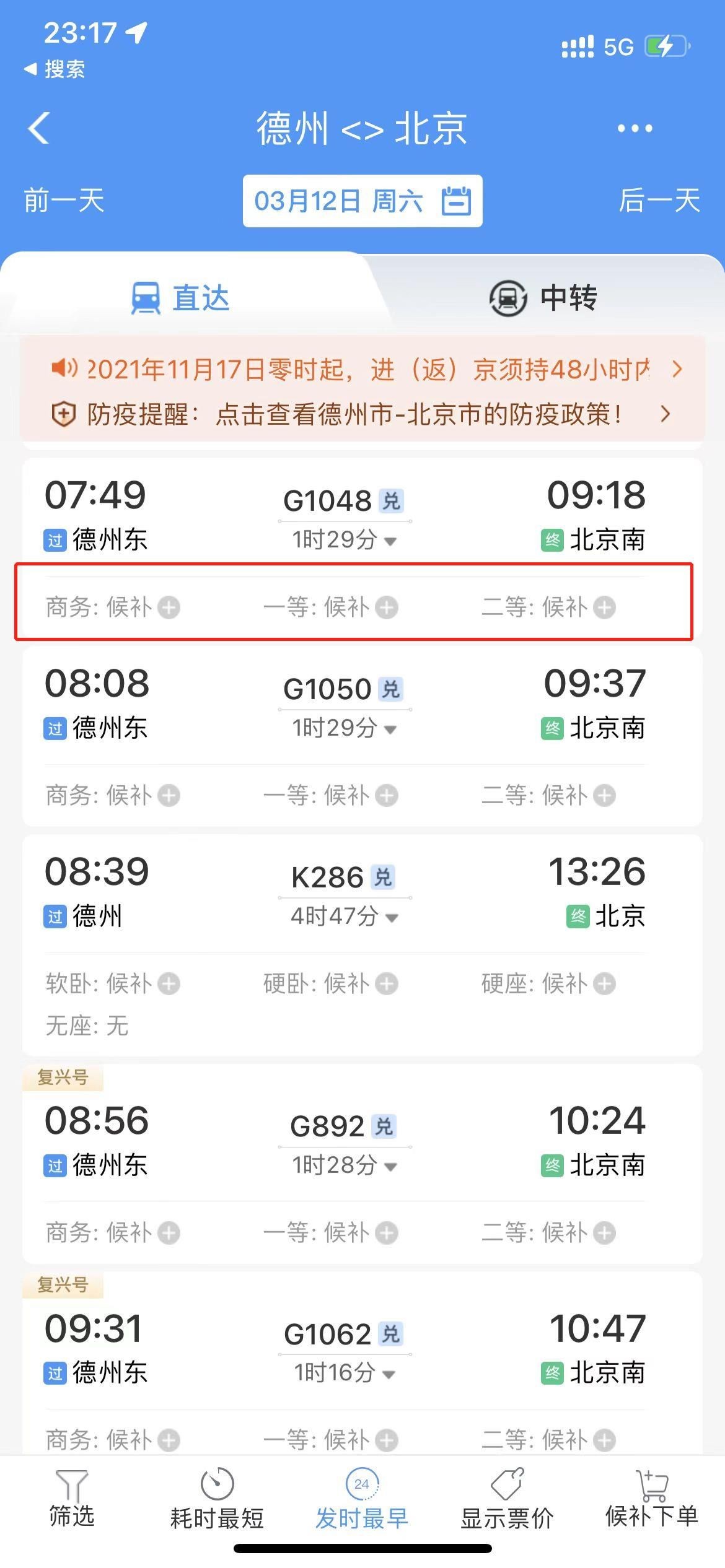
Task: Sort by shortest duration (耗时最短)
Action: pyautogui.click(x=217, y=1499)
